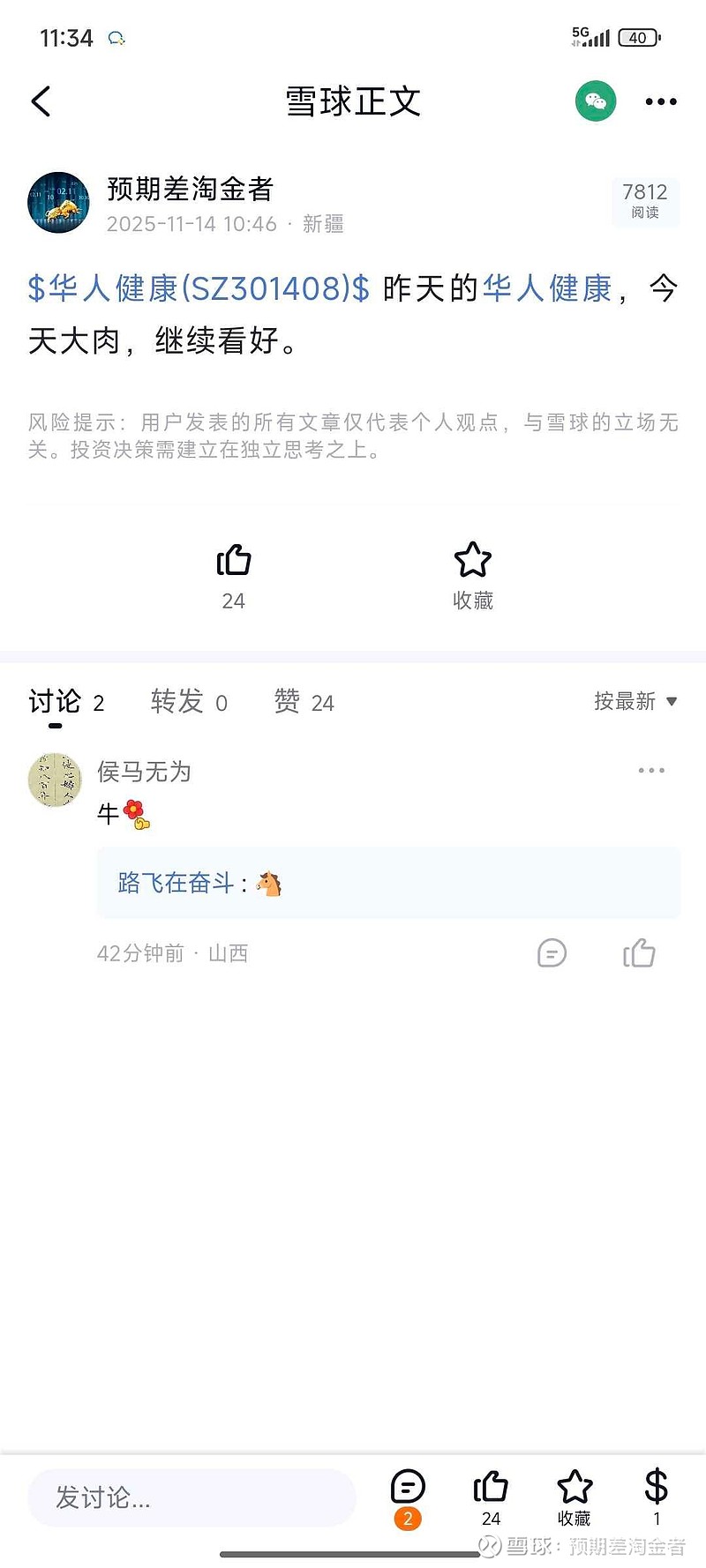Image resolution: width=706 pixels, height=1568 pixels.
Task: Open options on 侯马无为's comment
Action: (x=650, y=769)
